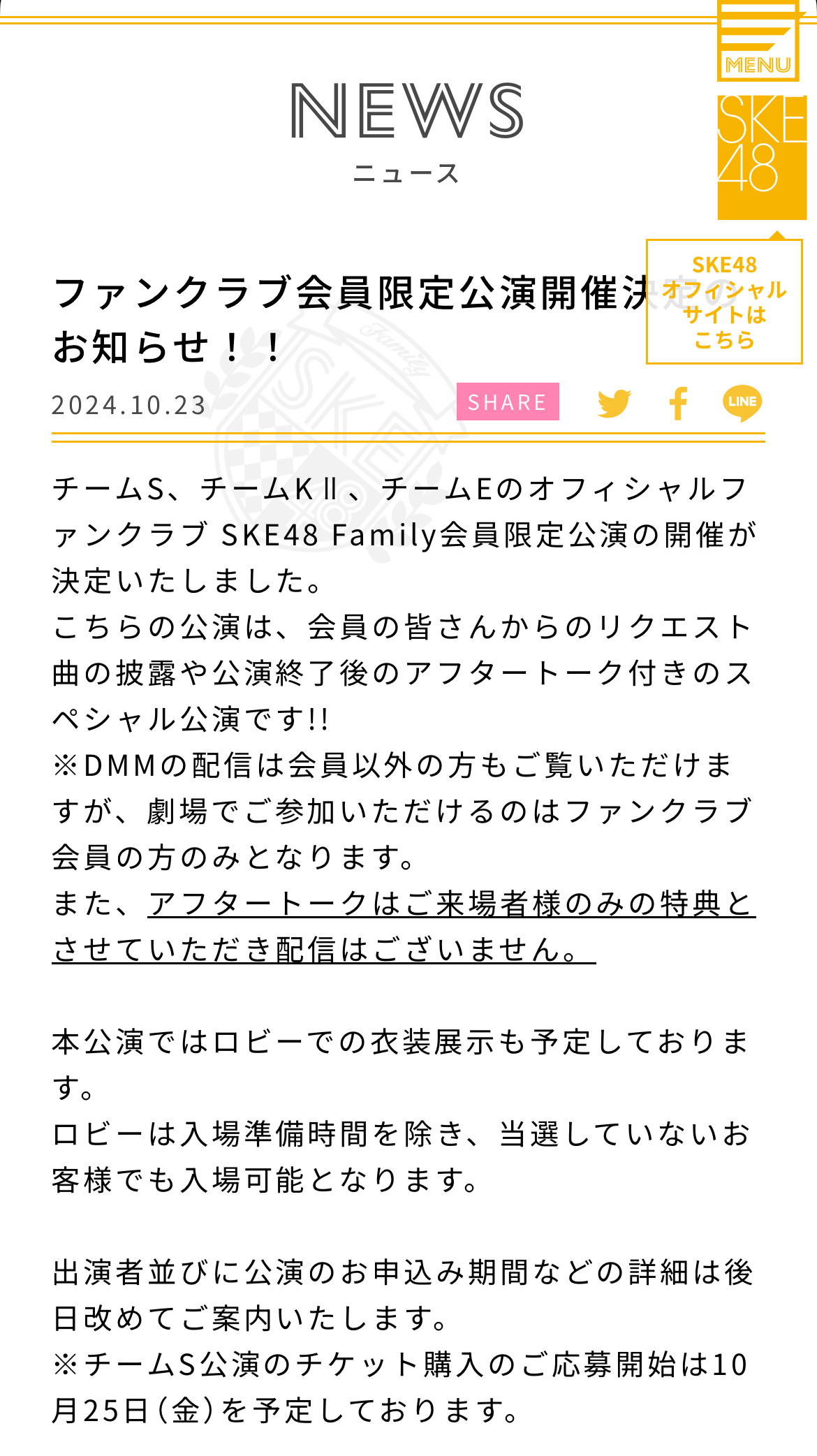
Task: Open the SKE48 official site logo link
Action: [x=762, y=158]
